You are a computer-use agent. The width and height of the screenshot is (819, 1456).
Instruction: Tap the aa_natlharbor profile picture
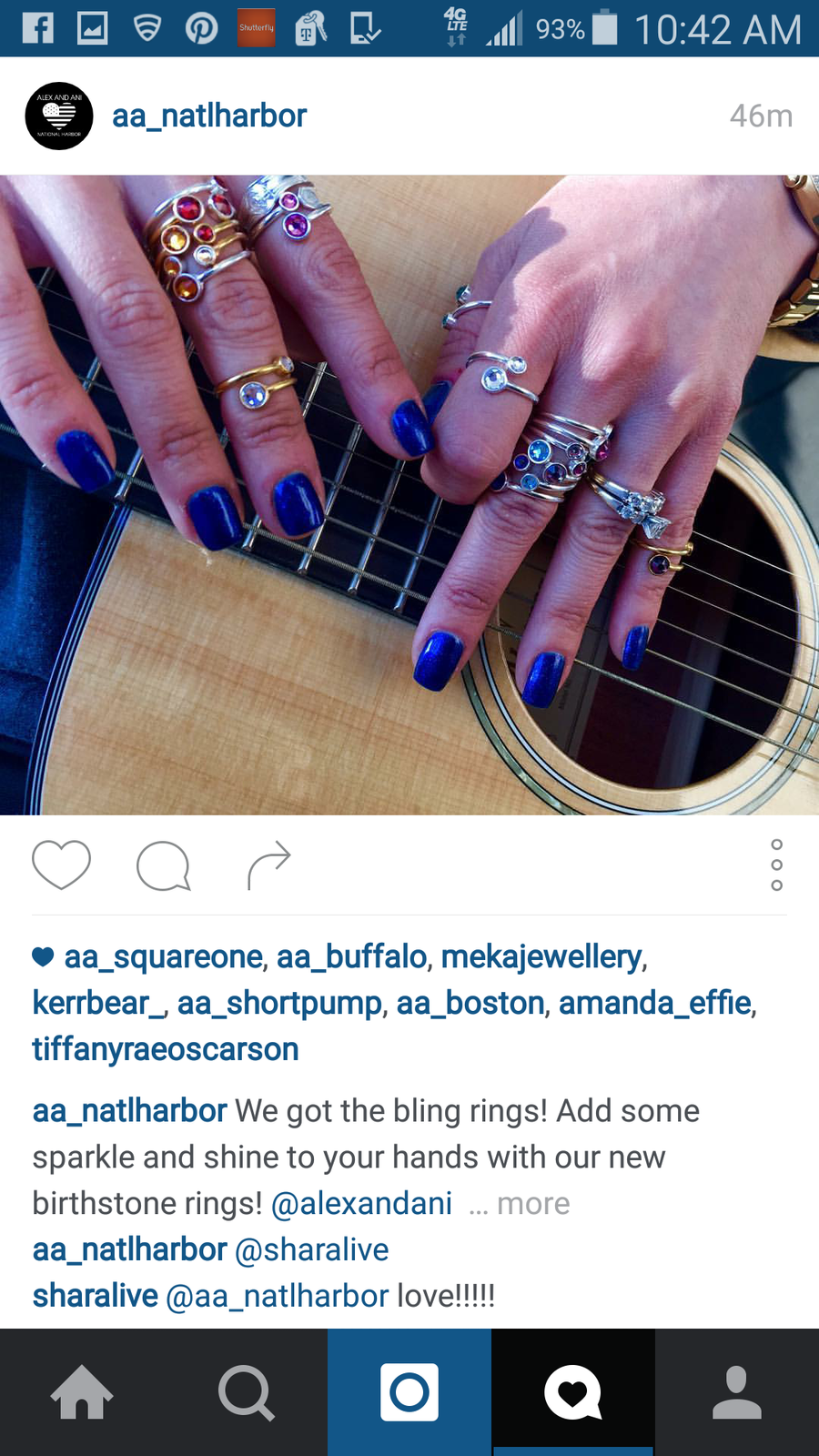pos(59,116)
